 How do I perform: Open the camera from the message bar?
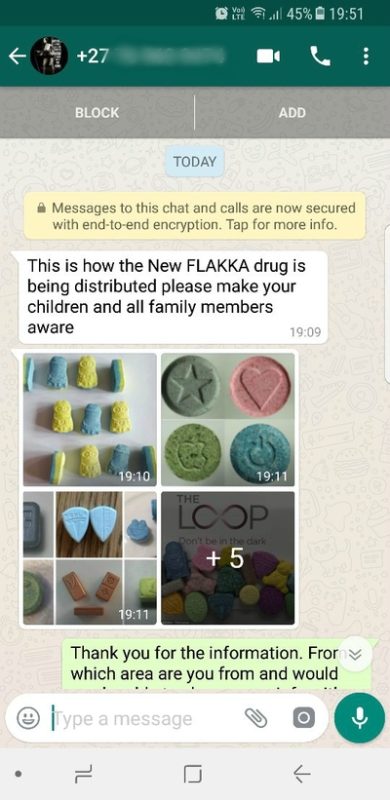(x=303, y=718)
